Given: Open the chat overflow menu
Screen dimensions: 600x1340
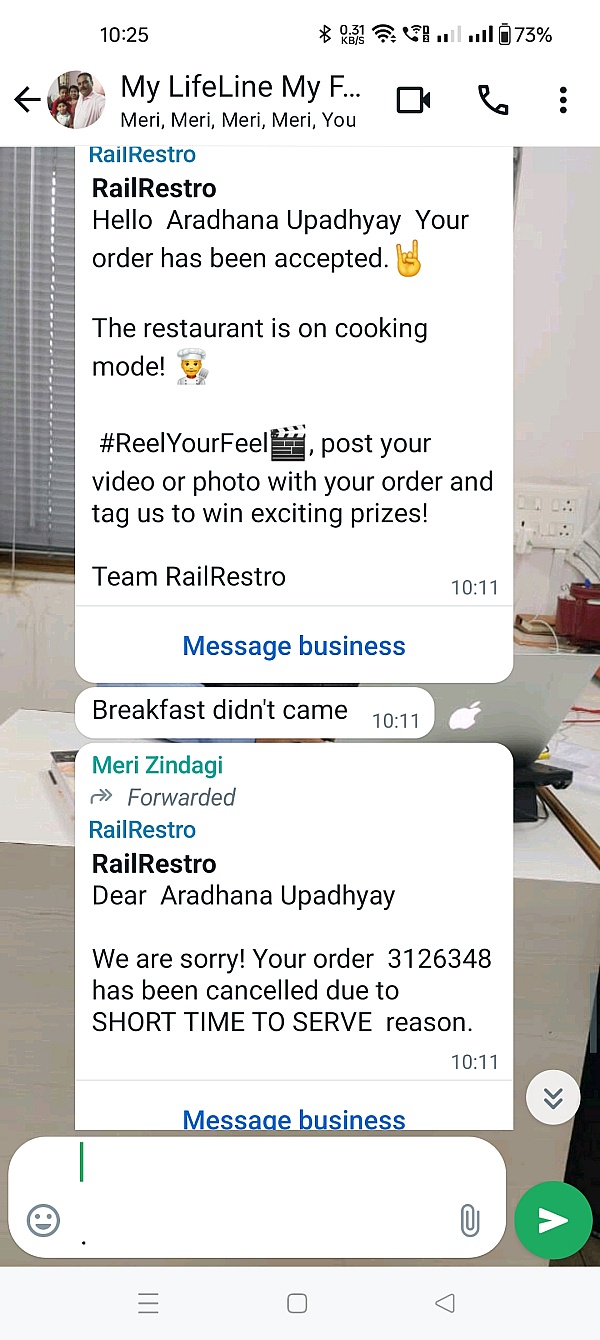Looking at the screenshot, I should coord(563,100).
